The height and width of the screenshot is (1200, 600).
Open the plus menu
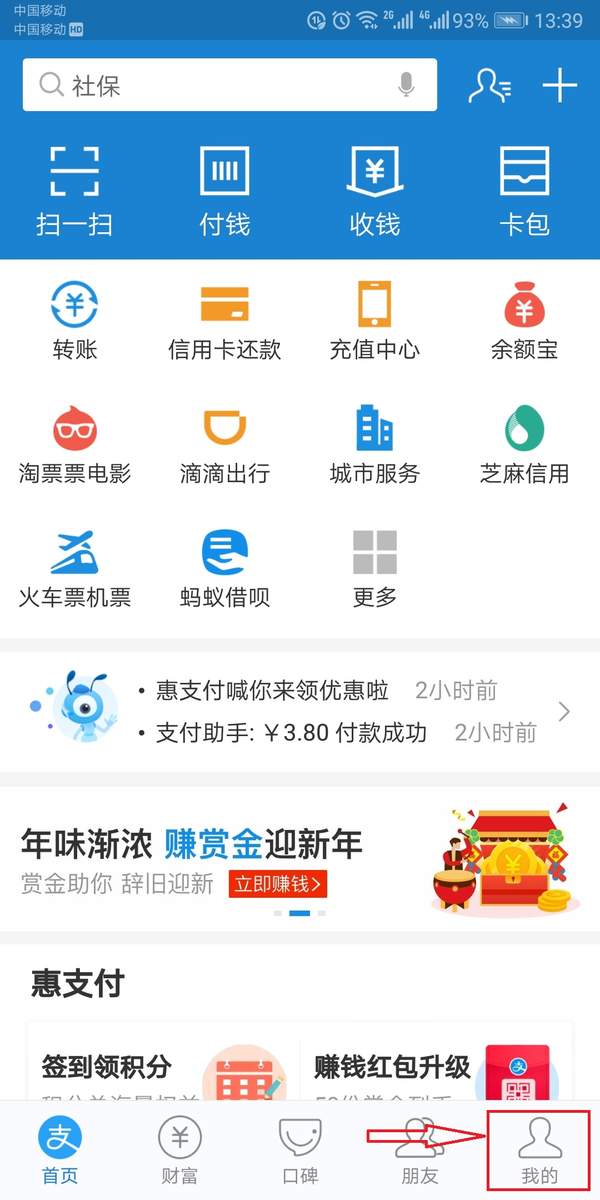[560, 86]
